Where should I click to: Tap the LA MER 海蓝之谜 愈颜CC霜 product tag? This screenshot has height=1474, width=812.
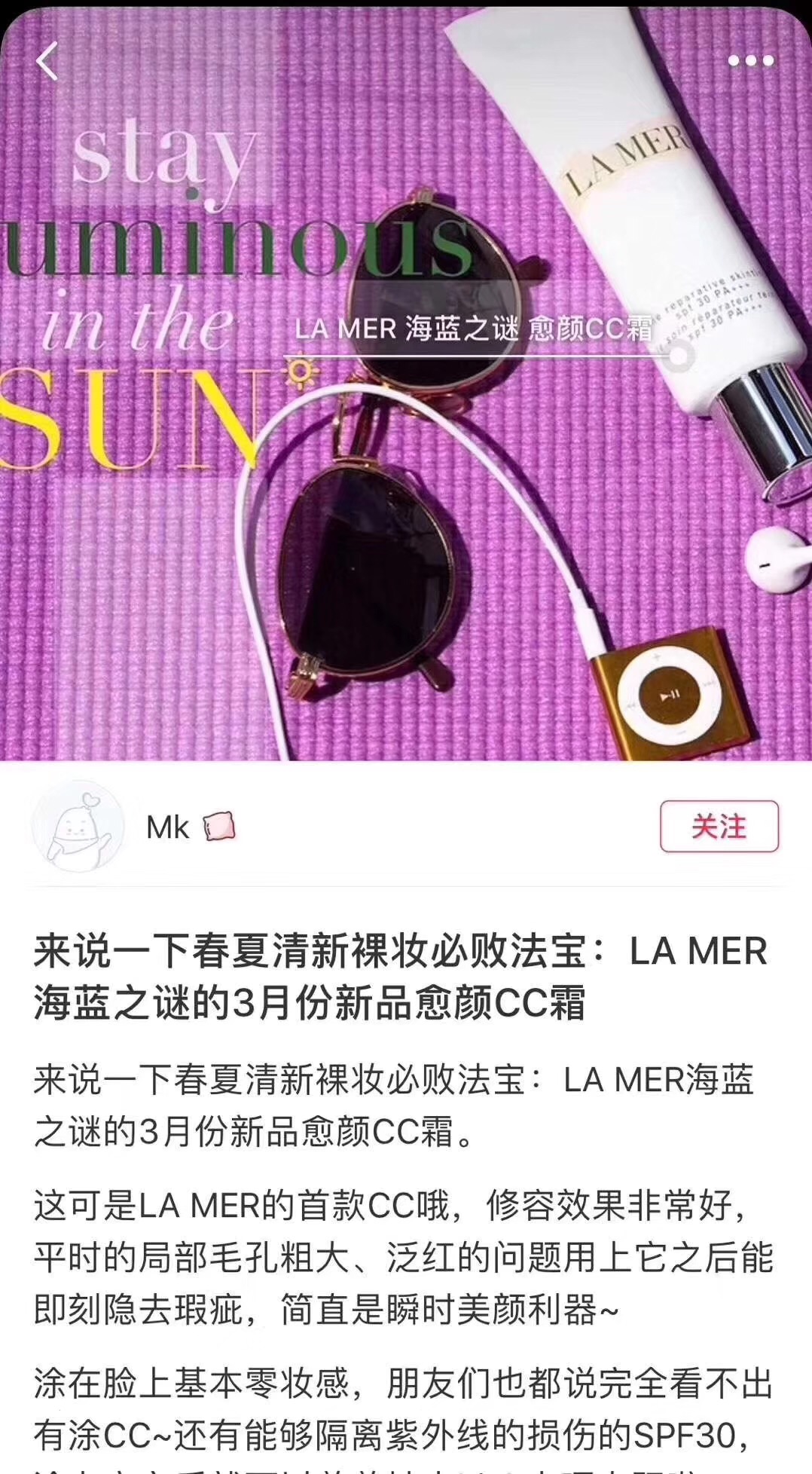(474, 329)
